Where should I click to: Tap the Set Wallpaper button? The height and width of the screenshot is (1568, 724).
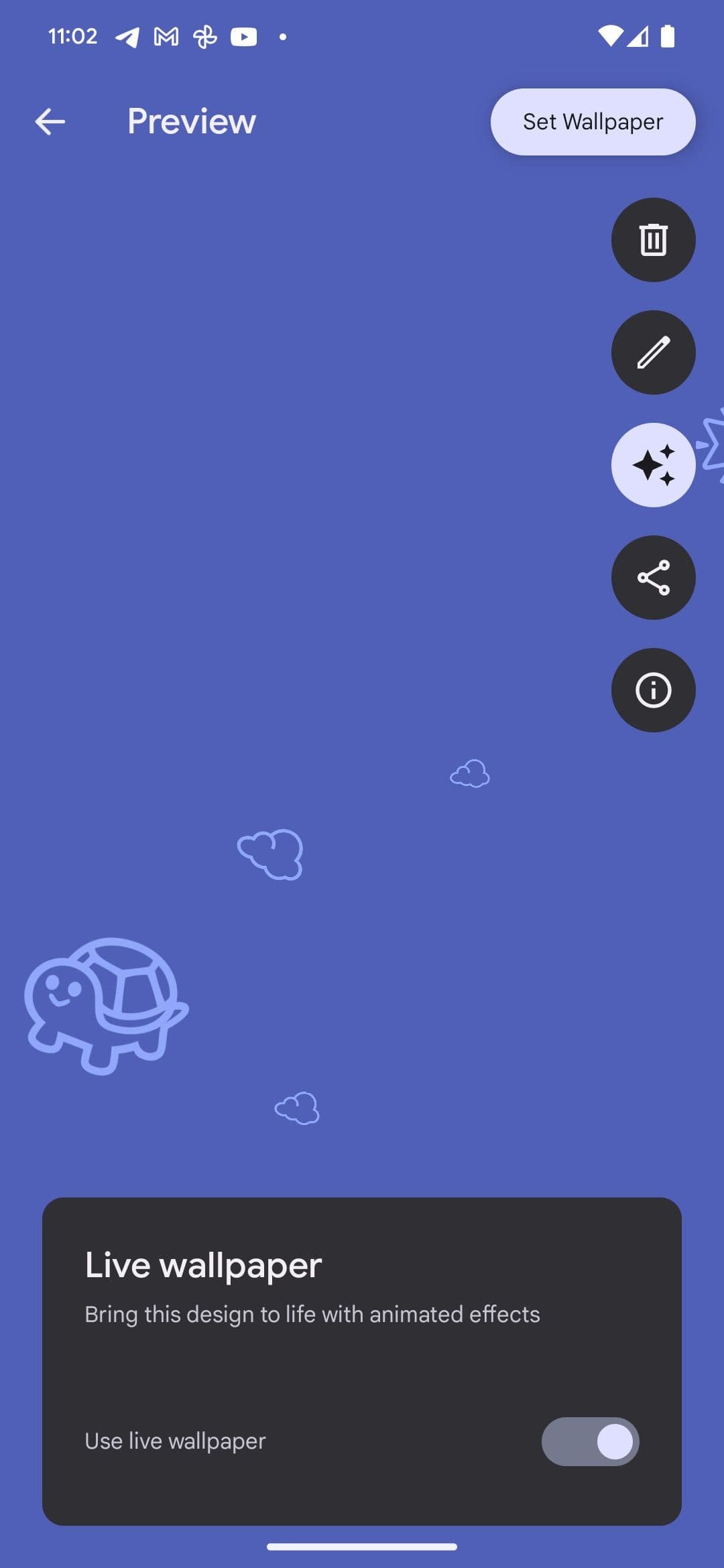point(593,122)
